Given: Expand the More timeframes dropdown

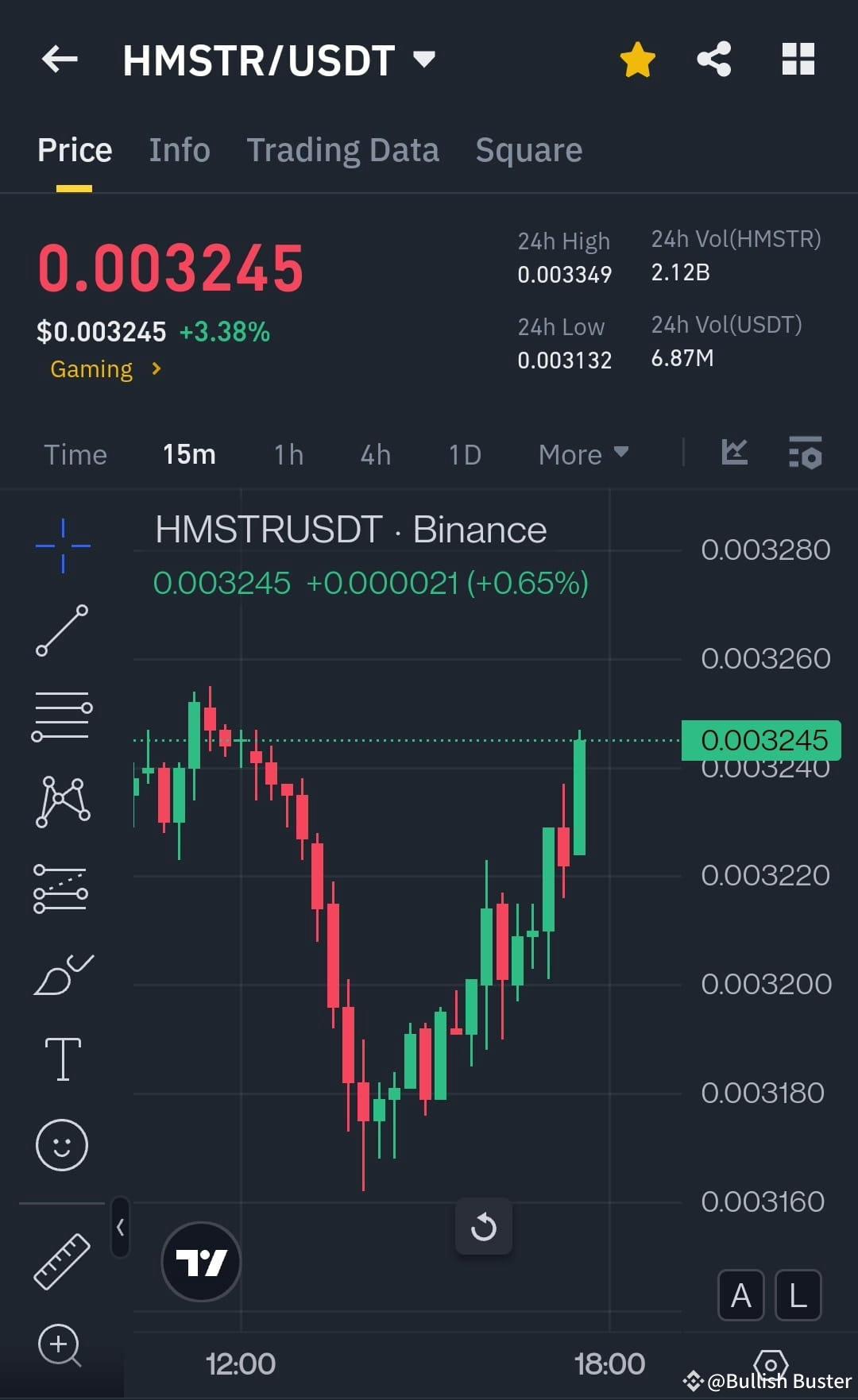Looking at the screenshot, I should 582,453.
